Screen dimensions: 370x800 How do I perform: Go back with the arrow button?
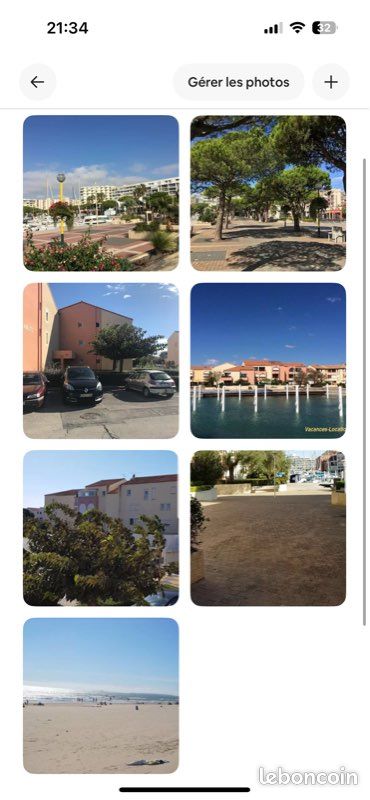click(x=37, y=82)
